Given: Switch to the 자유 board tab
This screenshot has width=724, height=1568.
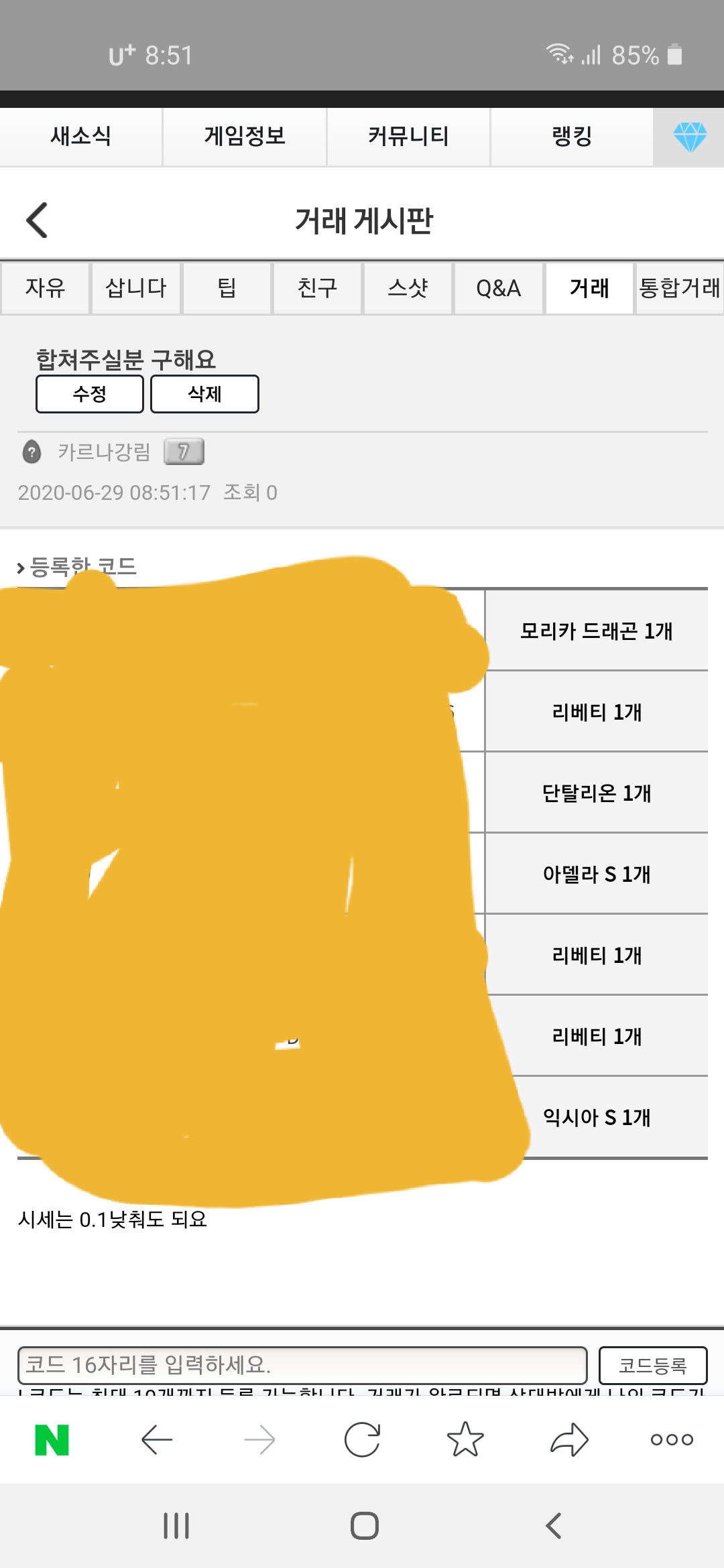Looking at the screenshot, I should (45, 288).
